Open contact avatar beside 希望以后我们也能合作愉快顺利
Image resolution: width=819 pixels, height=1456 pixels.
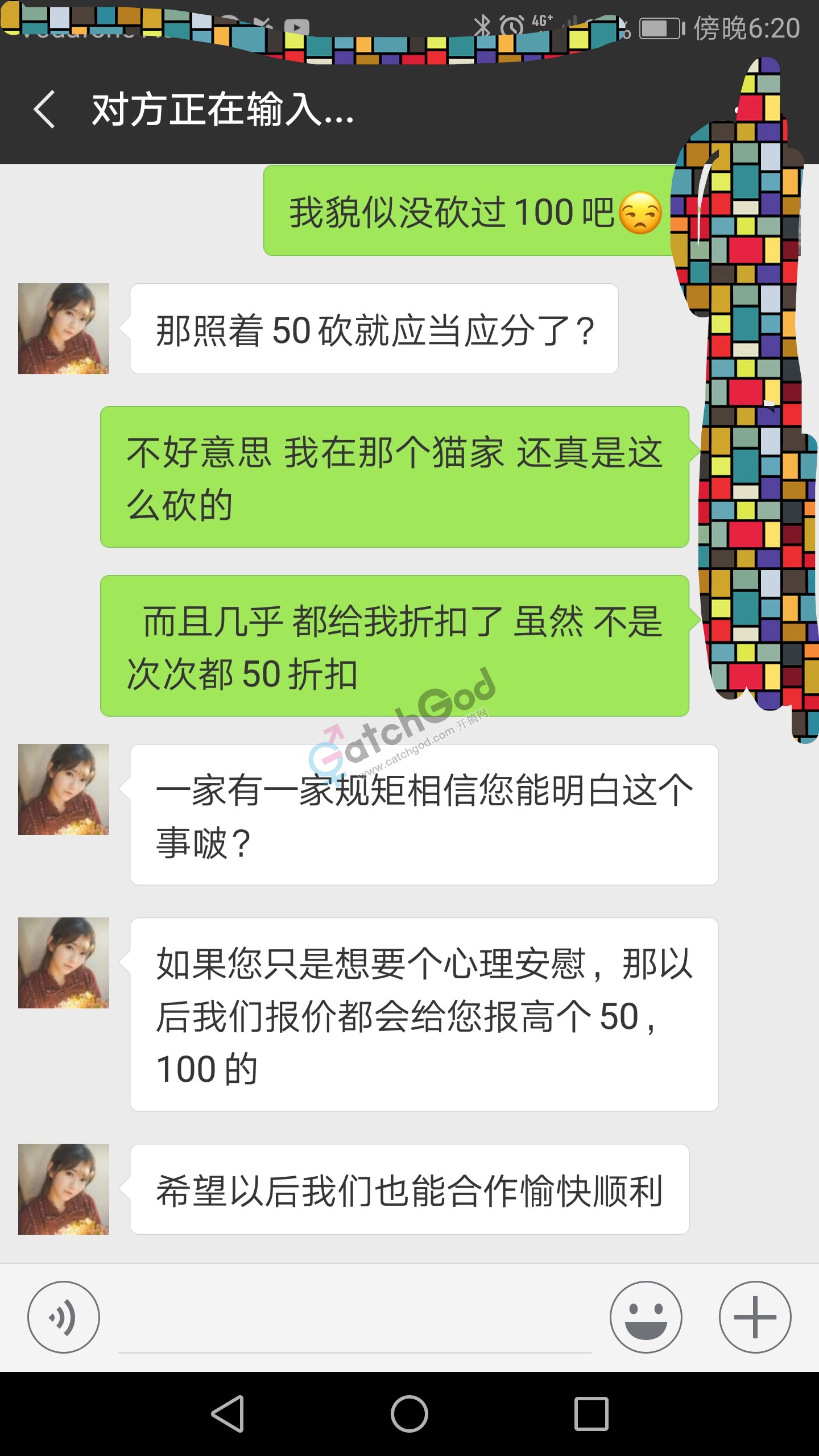coord(64,1189)
